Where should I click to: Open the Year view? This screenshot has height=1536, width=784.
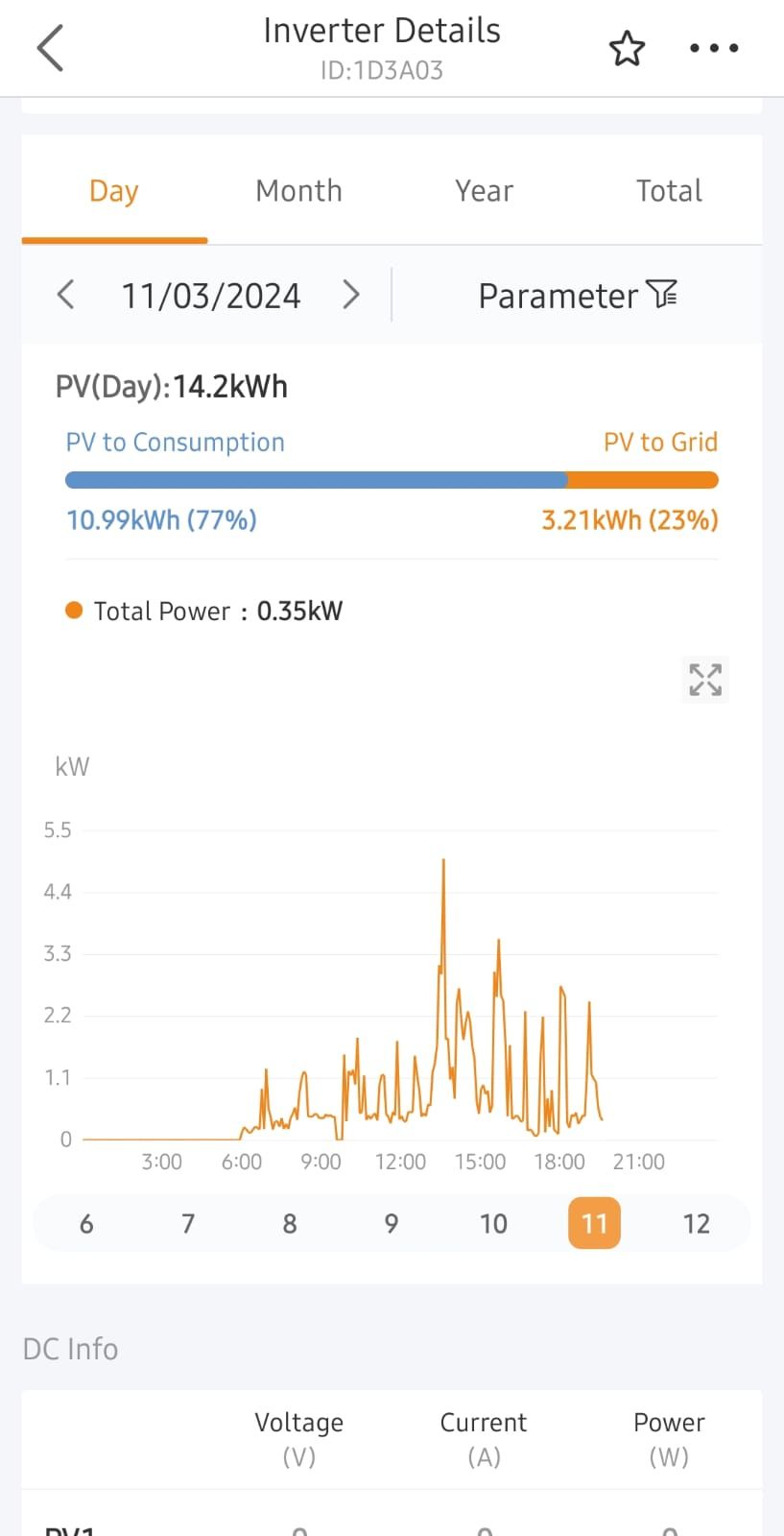[484, 190]
